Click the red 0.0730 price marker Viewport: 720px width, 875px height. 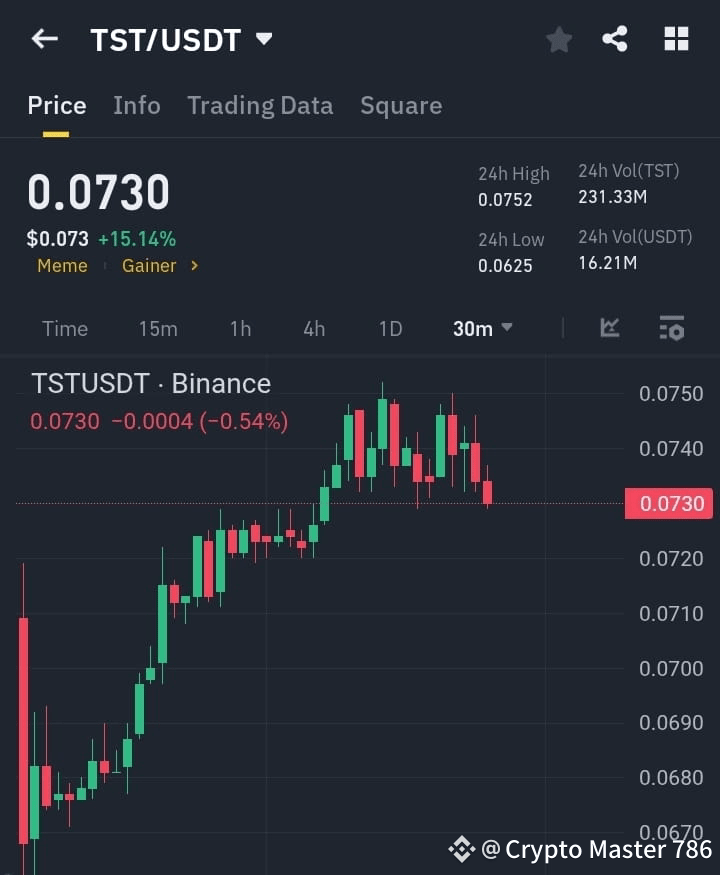[x=668, y=503]
